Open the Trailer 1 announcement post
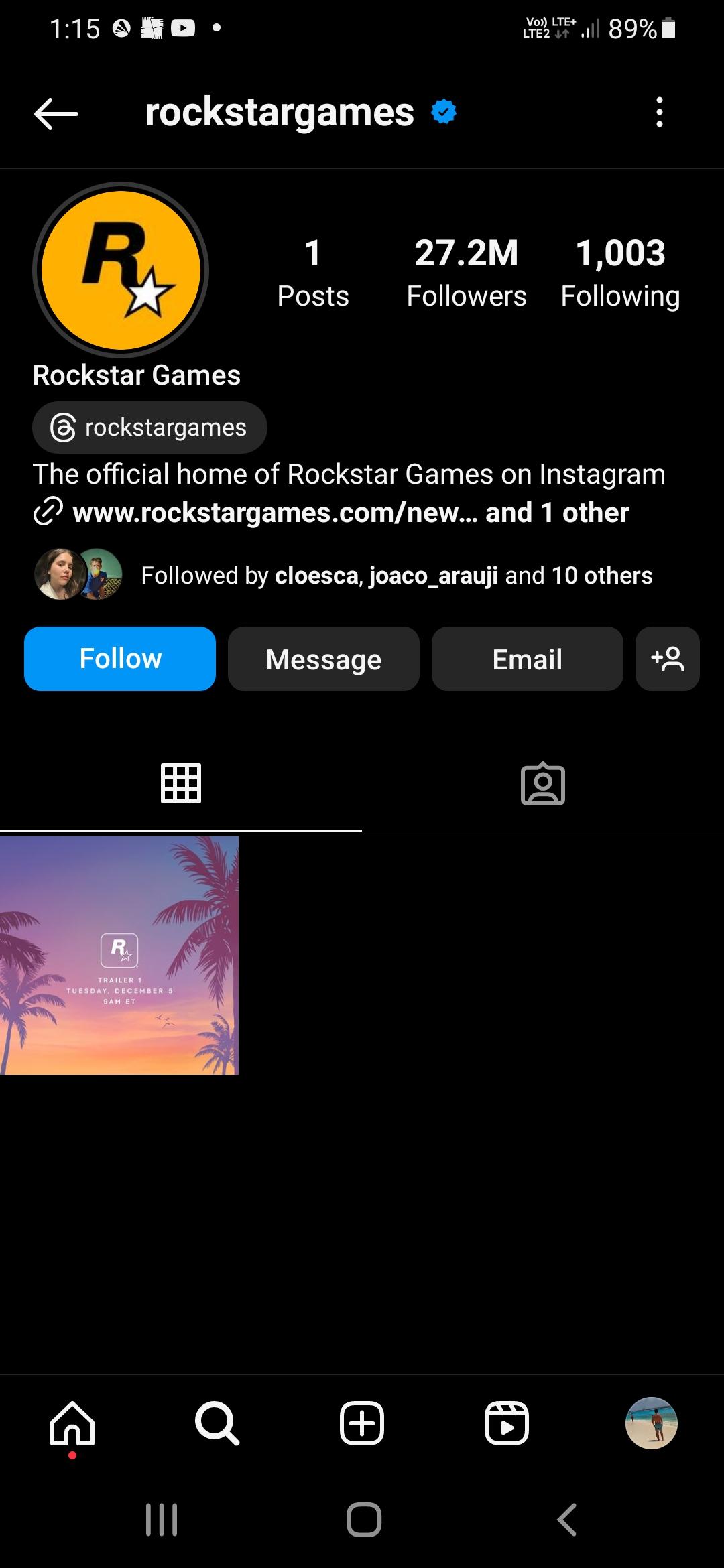Image resolution: width=724 pixels, height=1568 pixels. (x=119, y=956)
